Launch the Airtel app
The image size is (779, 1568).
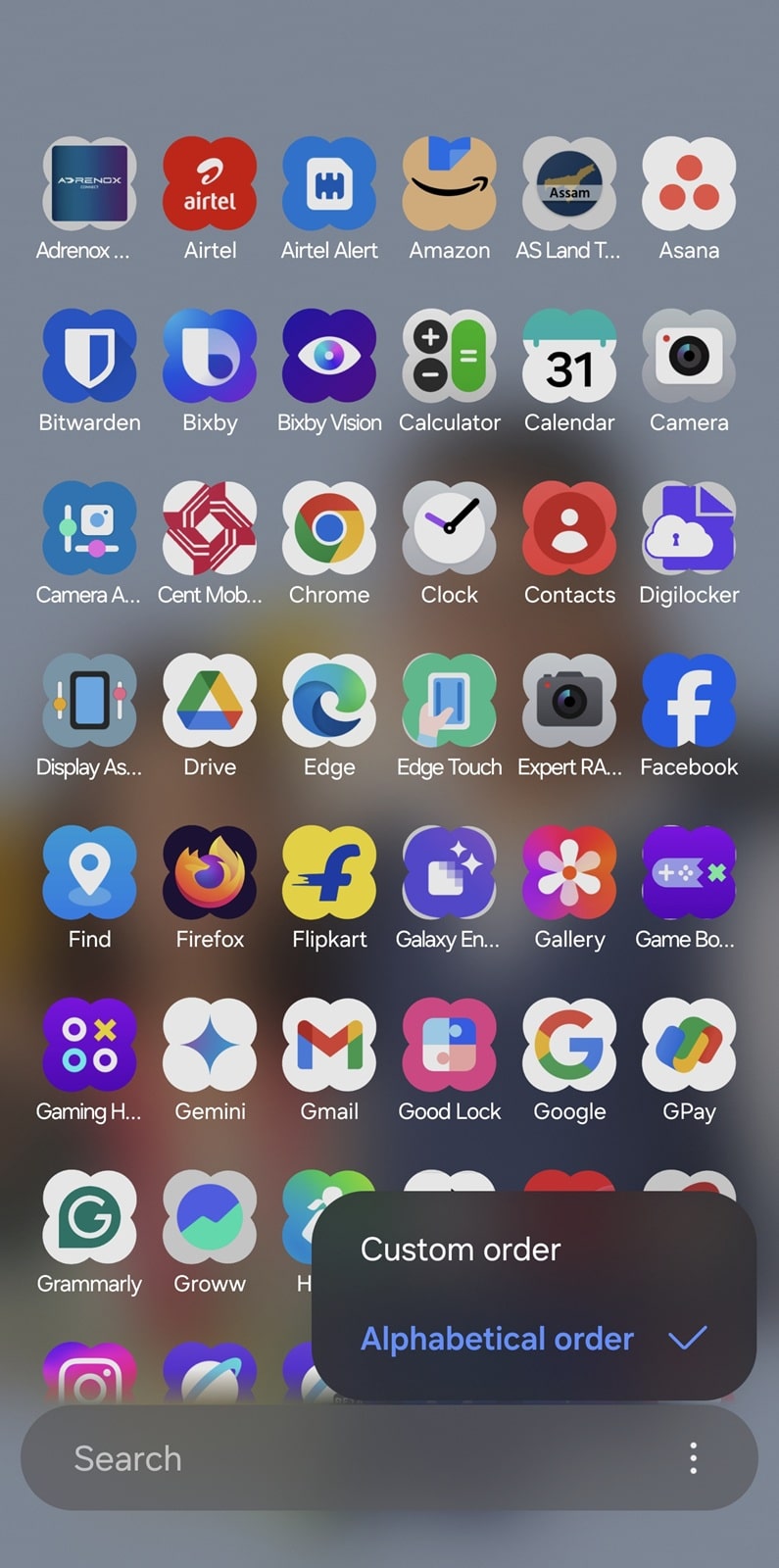(210, 184)
